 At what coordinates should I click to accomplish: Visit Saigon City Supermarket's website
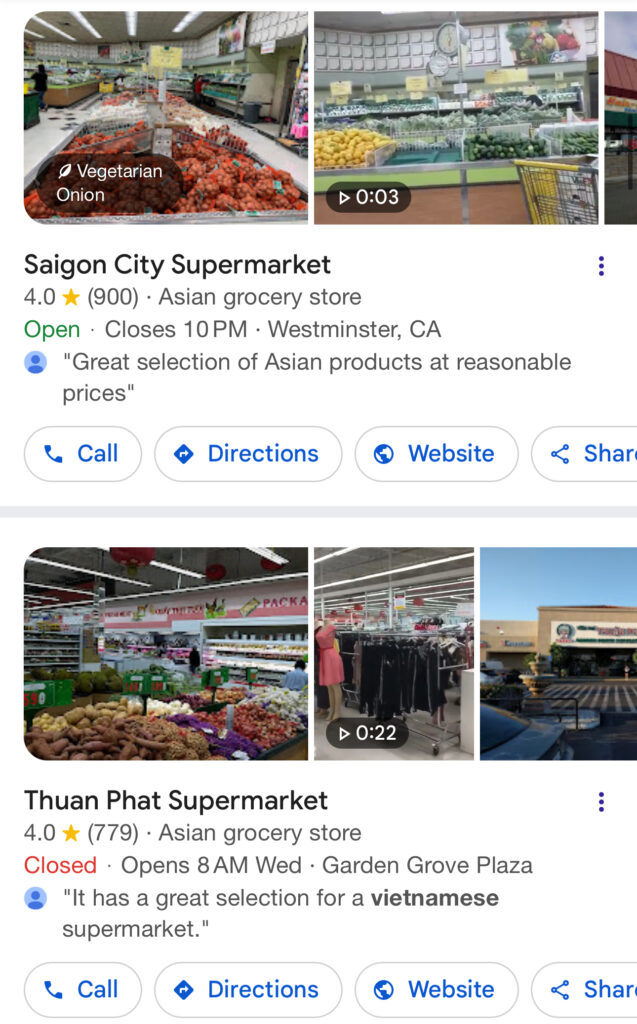(x=436, y=454)
